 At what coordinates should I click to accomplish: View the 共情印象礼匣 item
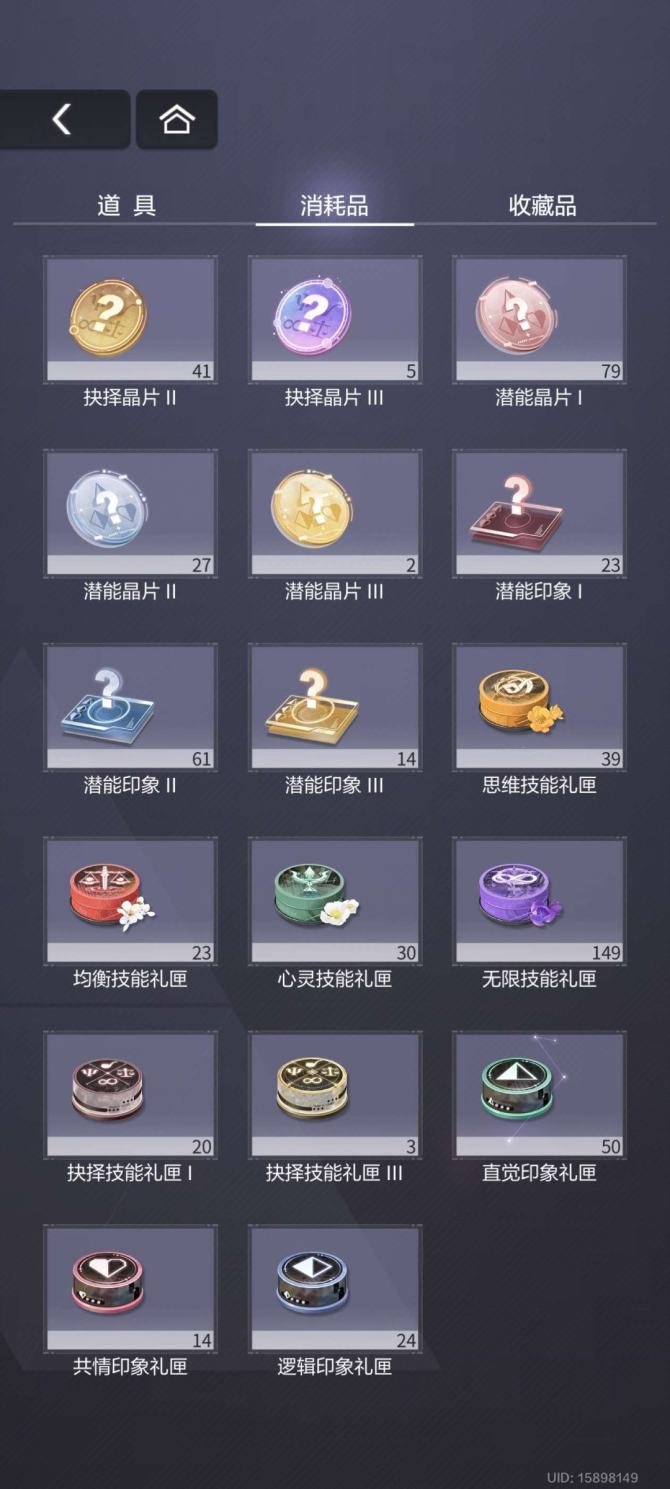pyautogui.click(x=130, y=1290)
